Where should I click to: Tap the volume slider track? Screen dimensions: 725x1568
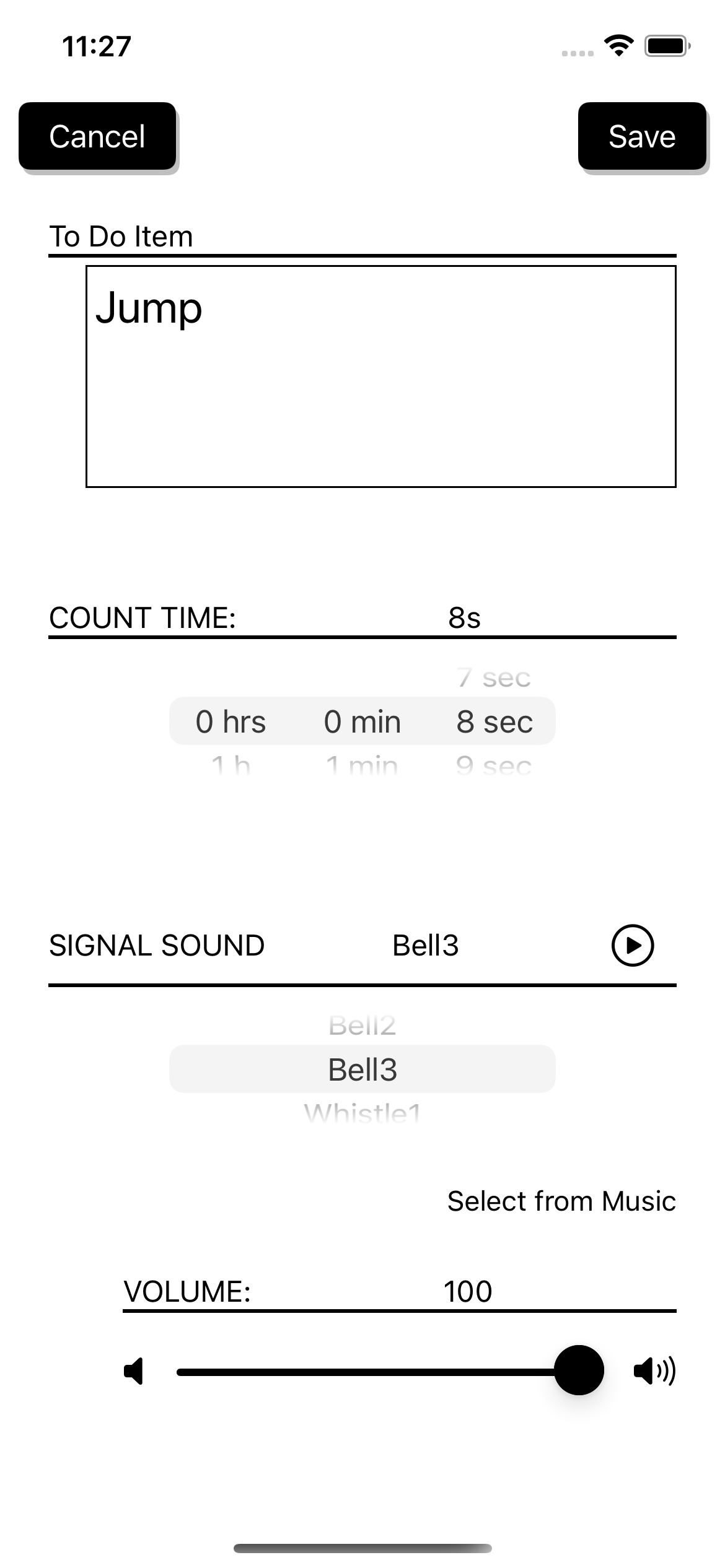(x=372, y=1372)
